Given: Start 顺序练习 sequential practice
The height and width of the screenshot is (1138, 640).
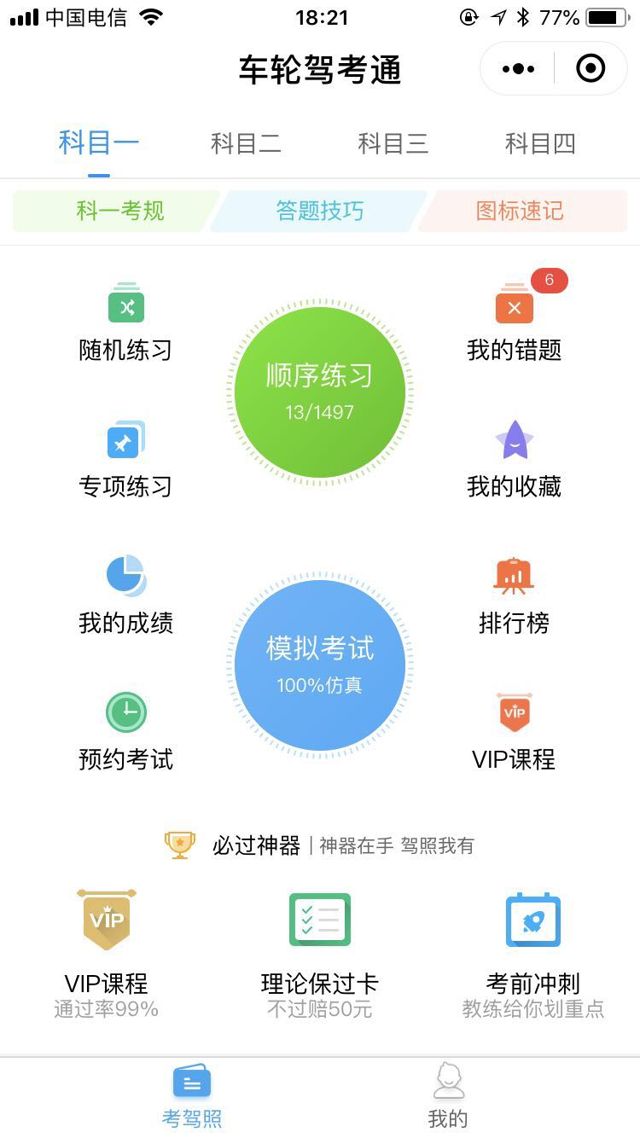Looking at the screenshot, I should pyautogui.click(x=320, y=387).
